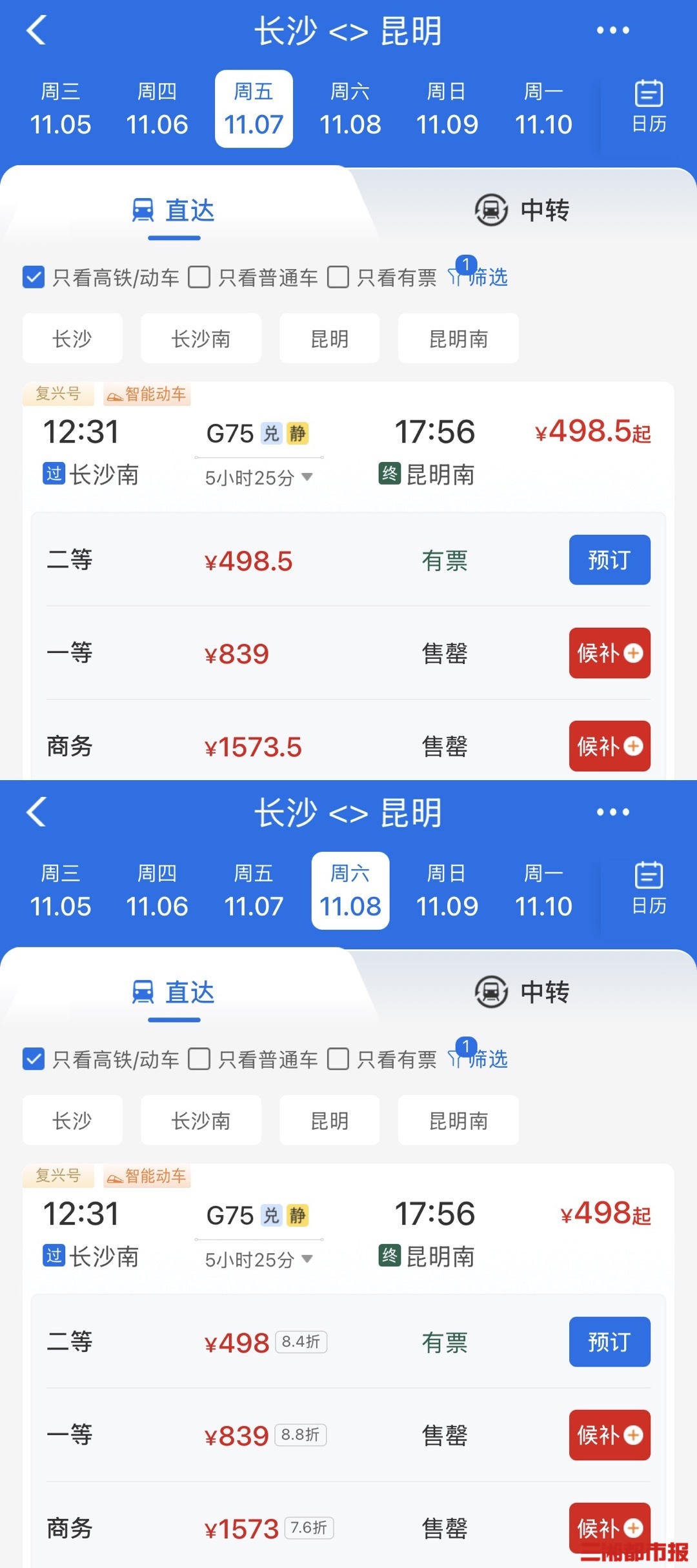Click the 直达 train icon
Viewport: 697px width, 1568px height.
tap(143, 210)
